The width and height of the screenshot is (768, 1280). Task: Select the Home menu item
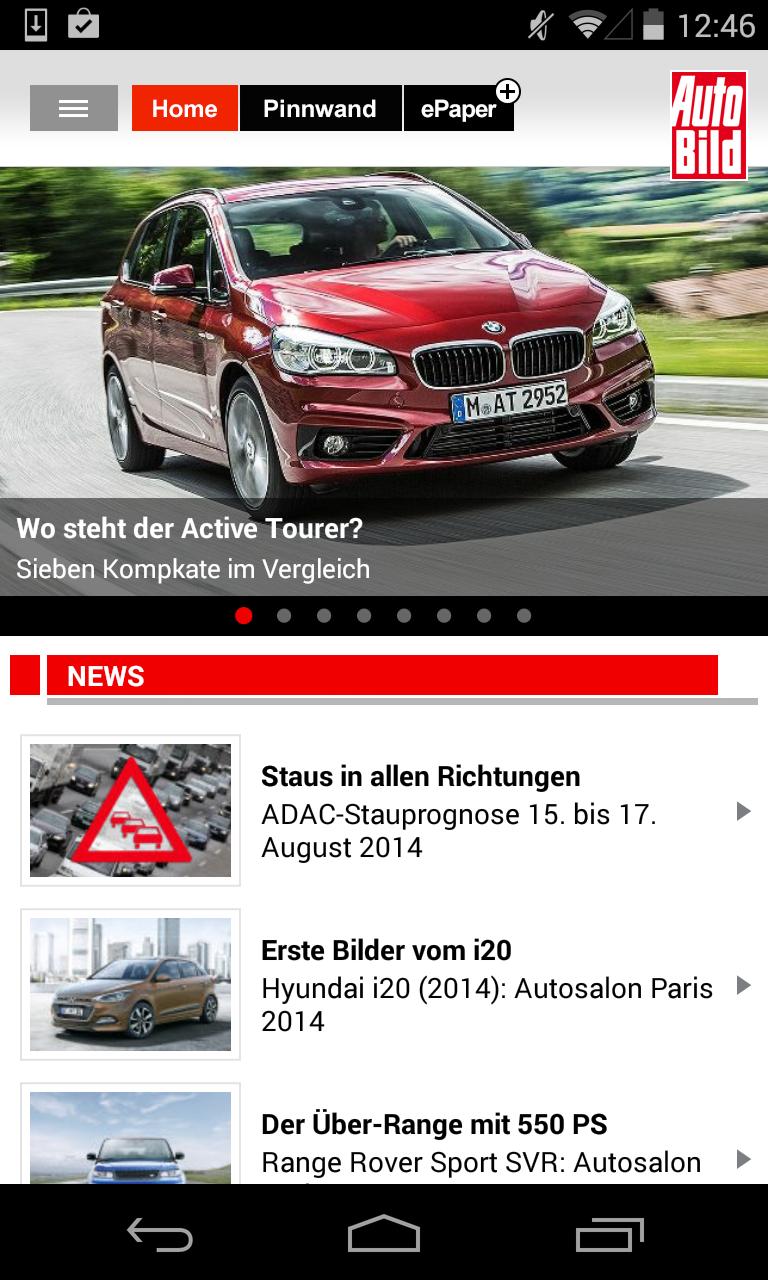[x=184, y=108]
